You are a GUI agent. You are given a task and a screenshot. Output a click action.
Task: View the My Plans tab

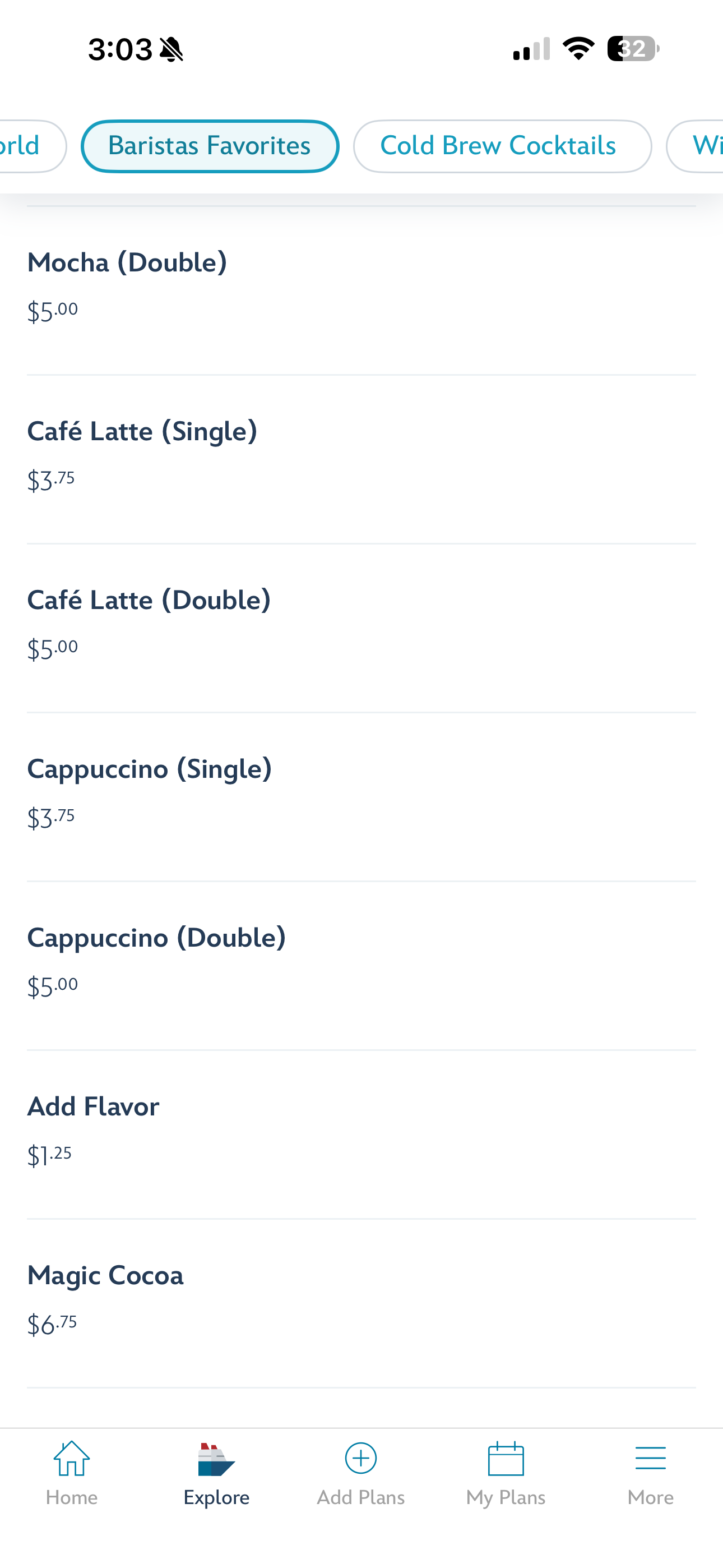[506, 1473]
